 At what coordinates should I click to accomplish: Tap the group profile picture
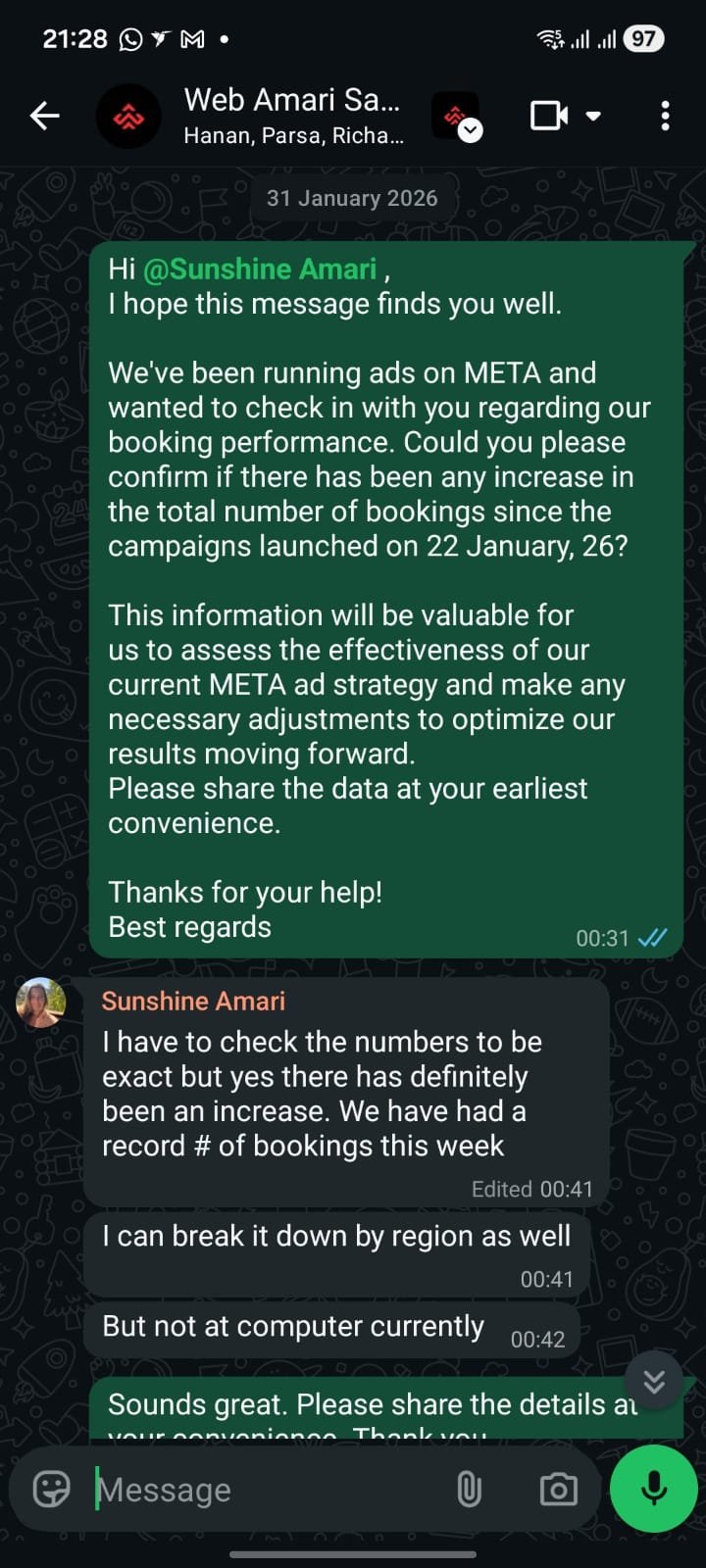[x=128, y=117]
